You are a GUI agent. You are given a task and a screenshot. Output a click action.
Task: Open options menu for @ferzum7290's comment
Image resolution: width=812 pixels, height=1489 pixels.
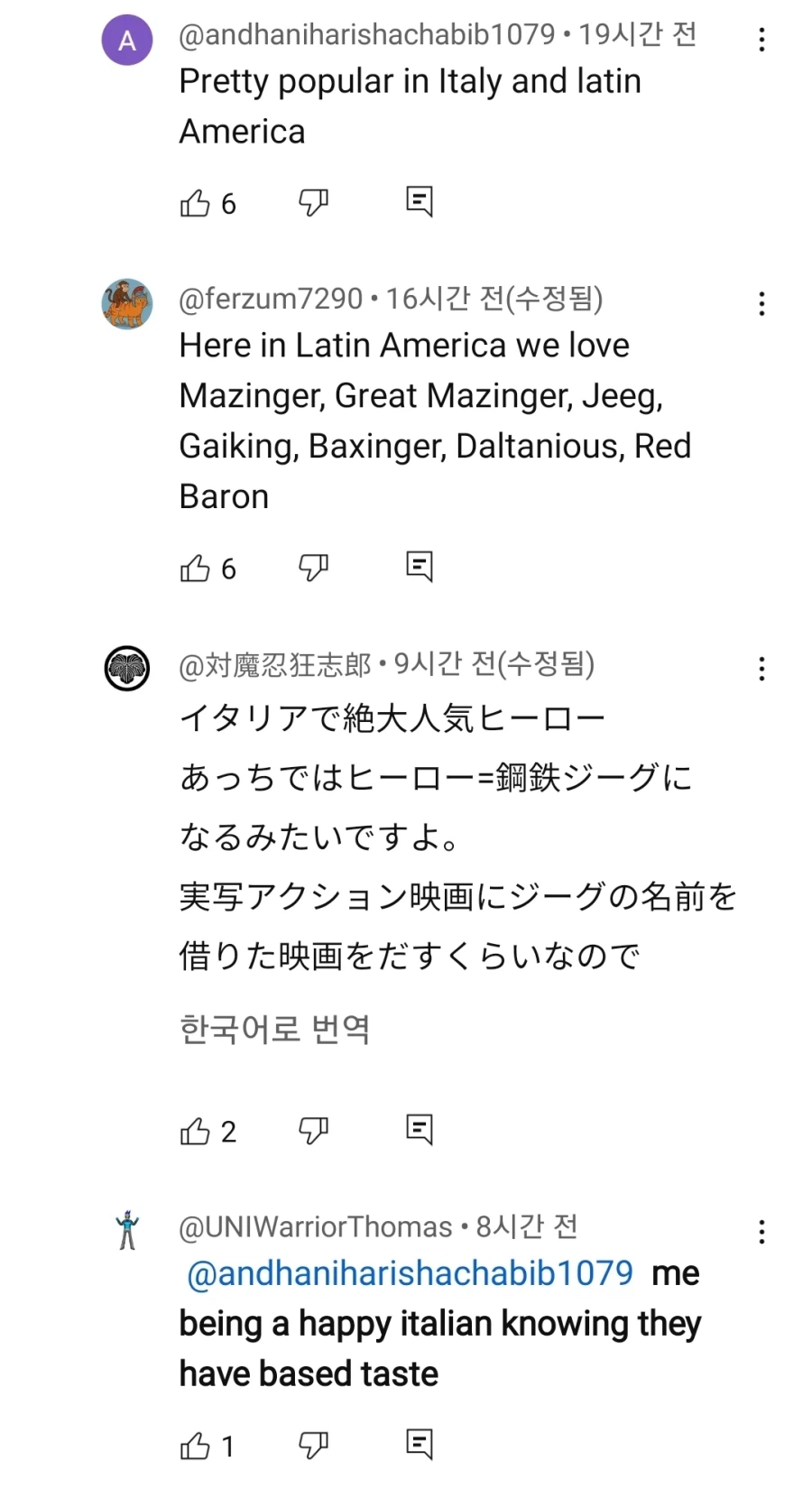761,304
